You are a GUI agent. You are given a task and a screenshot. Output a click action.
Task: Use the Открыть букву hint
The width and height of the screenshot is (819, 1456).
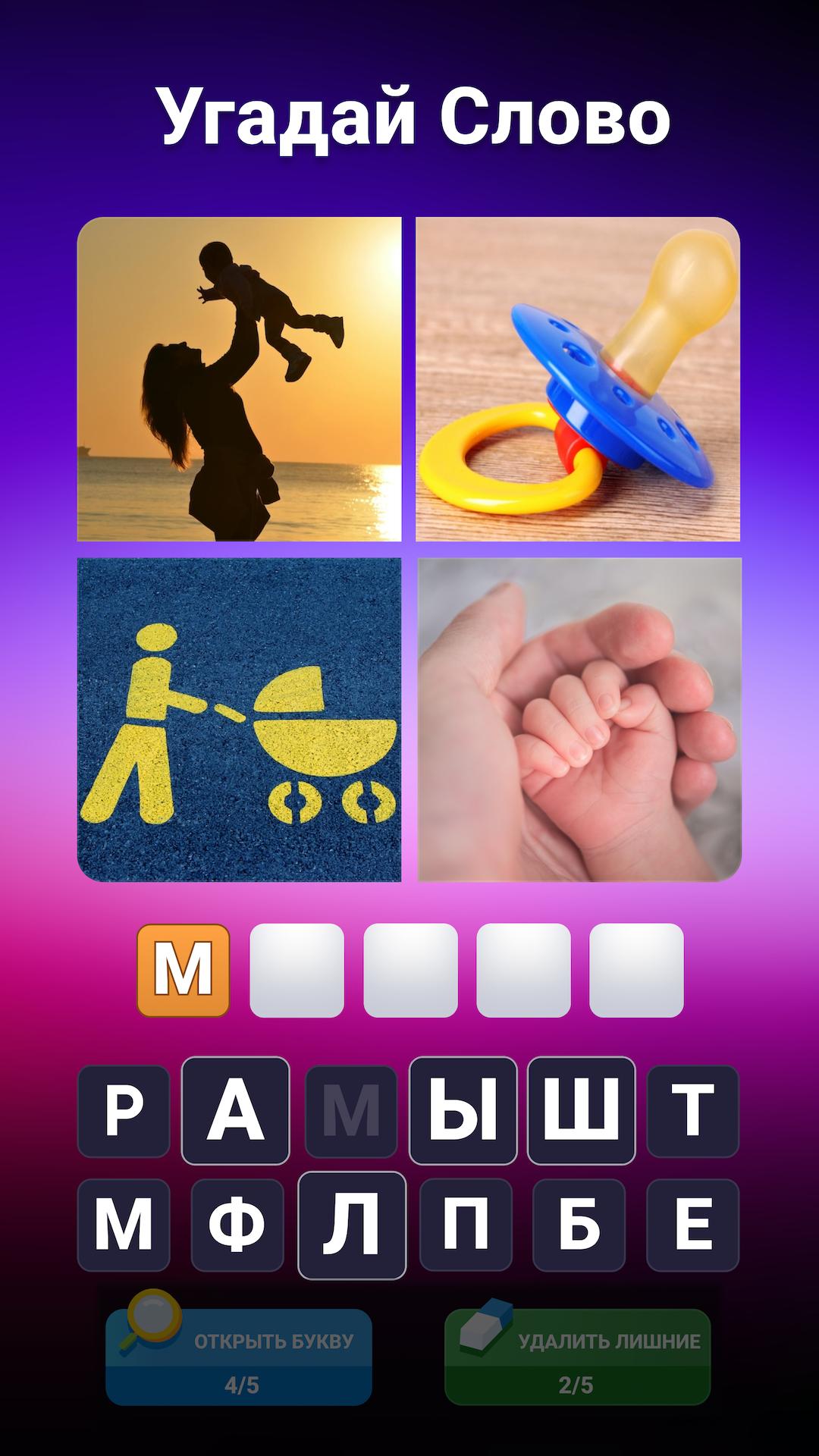pos(239,1357)
